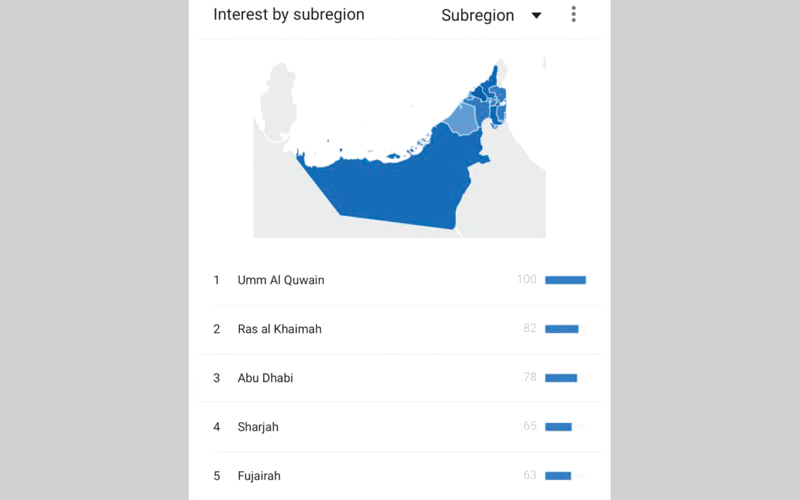This screenshot has width=800, height=500.
Task: Open the three-dot overflow menu
Action: (x=573, y=14)
